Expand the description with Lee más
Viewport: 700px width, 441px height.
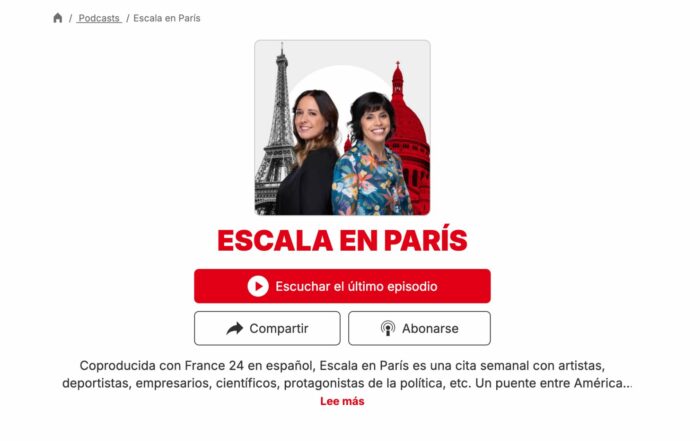point(342,401)
